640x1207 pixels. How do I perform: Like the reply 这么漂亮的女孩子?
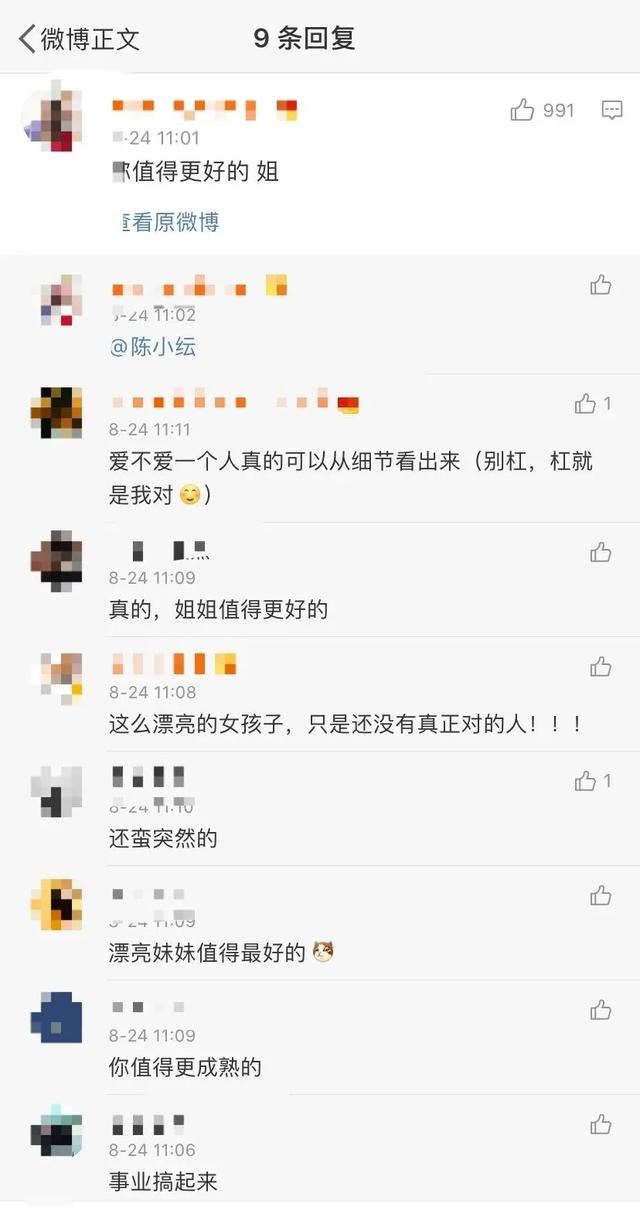point(600,667)
